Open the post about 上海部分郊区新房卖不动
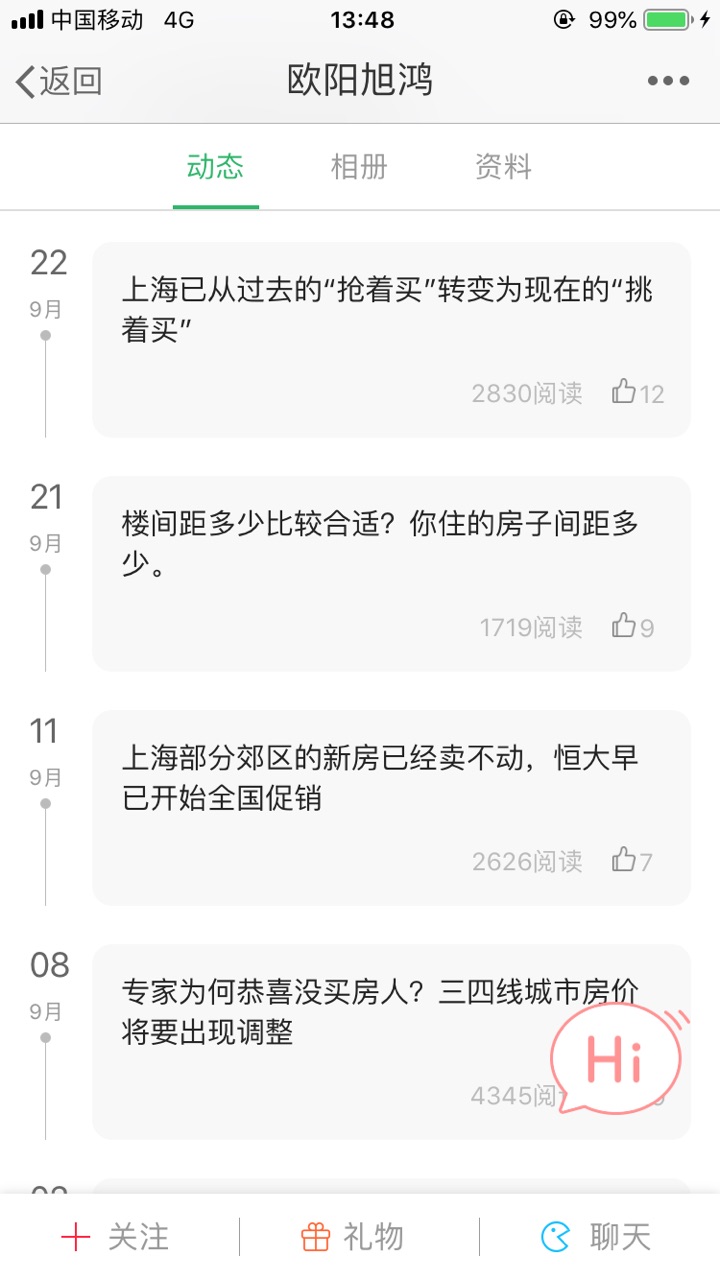Screen dimensions: 720x1280 390,778
